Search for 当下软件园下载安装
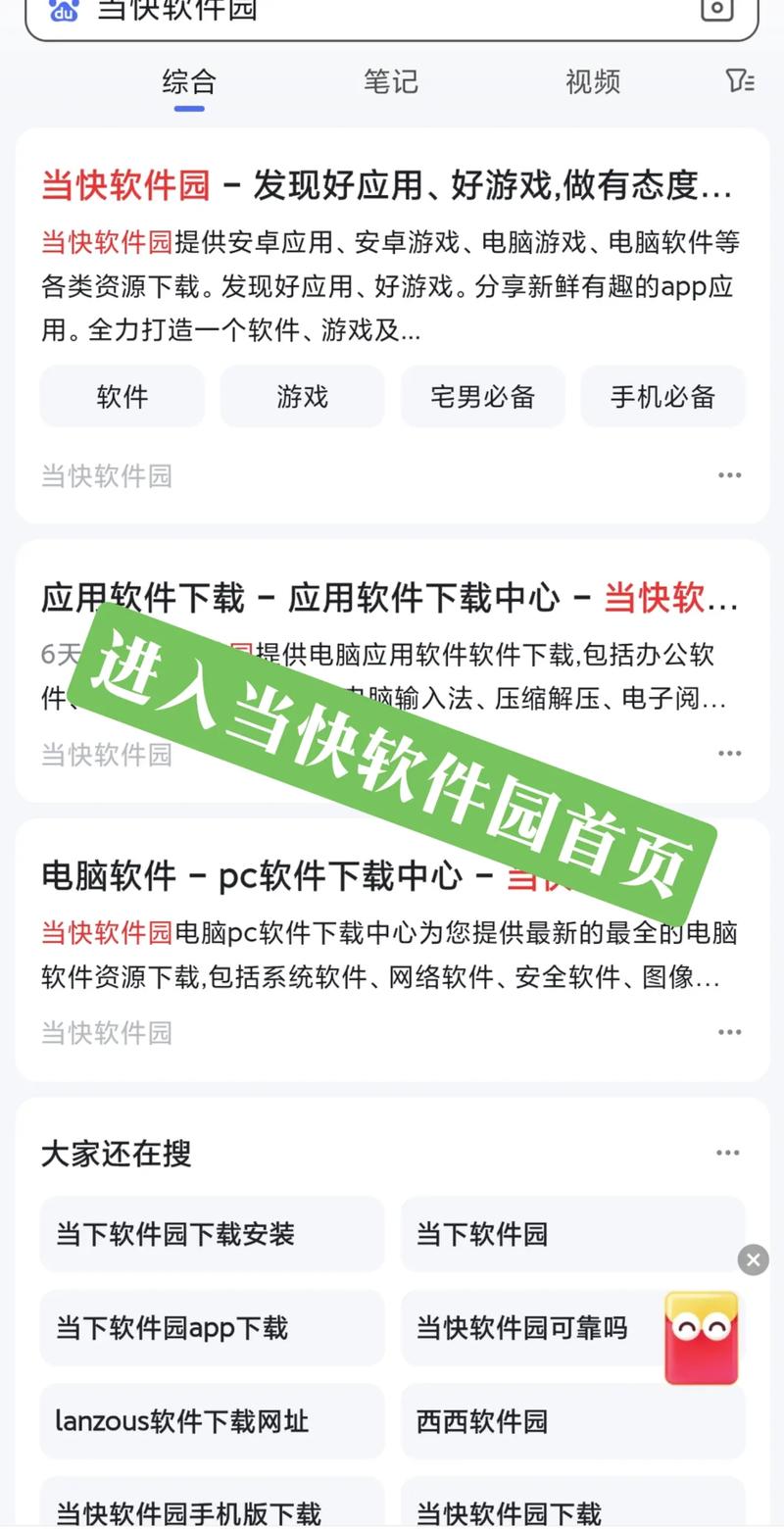784x1529 pixels. pyautogui.click(x=212, y=1234)
